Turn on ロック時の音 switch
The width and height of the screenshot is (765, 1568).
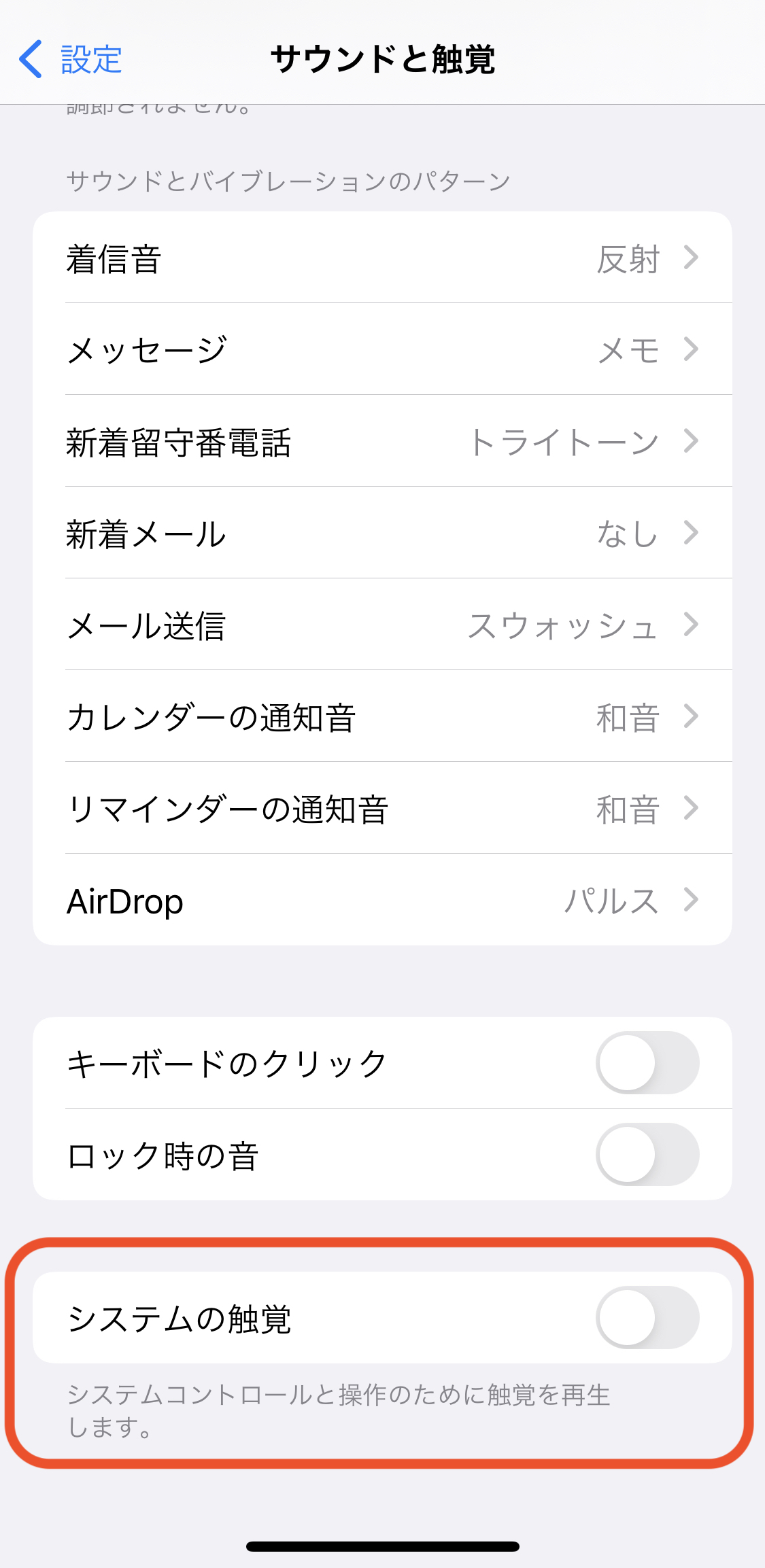[647, 1154]
